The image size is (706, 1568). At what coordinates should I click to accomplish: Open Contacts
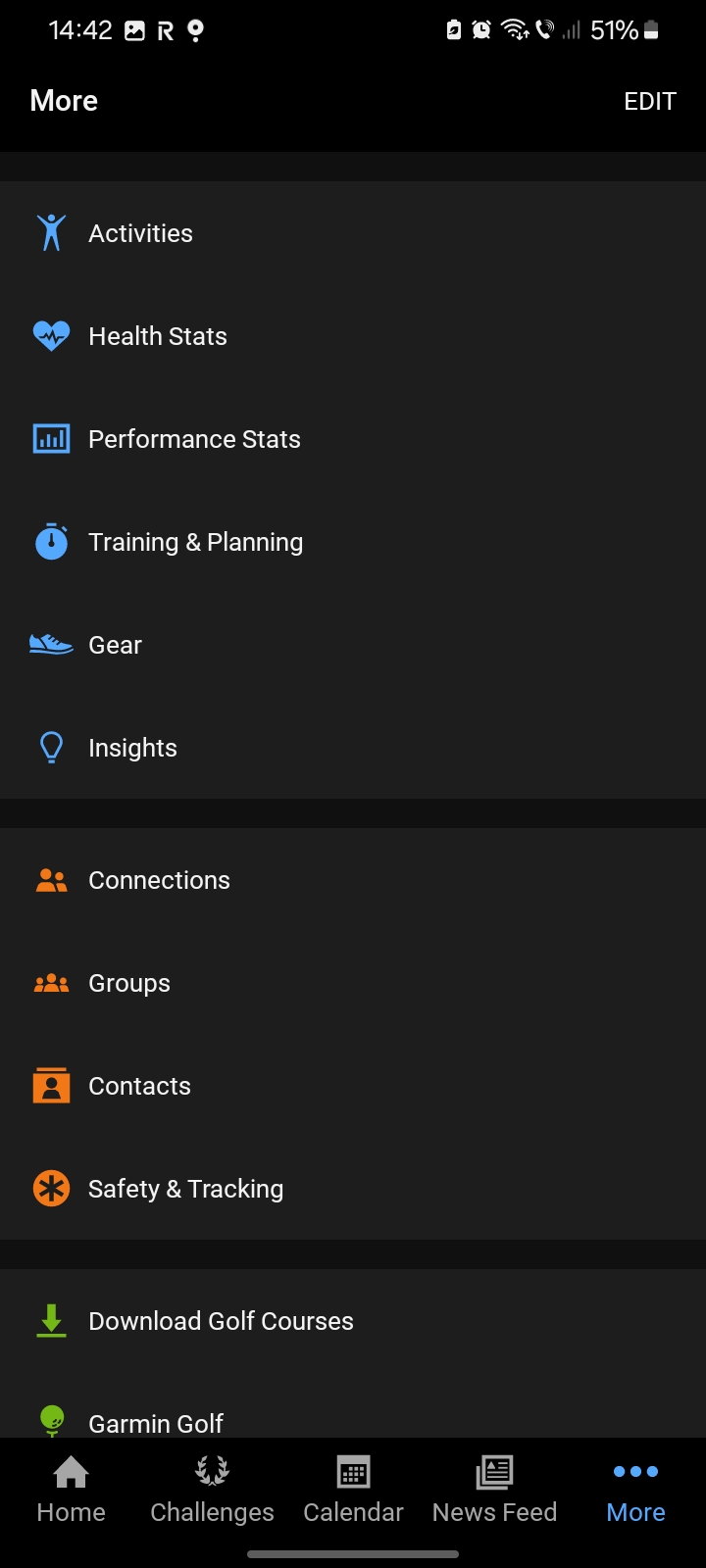pos(353,1086)
